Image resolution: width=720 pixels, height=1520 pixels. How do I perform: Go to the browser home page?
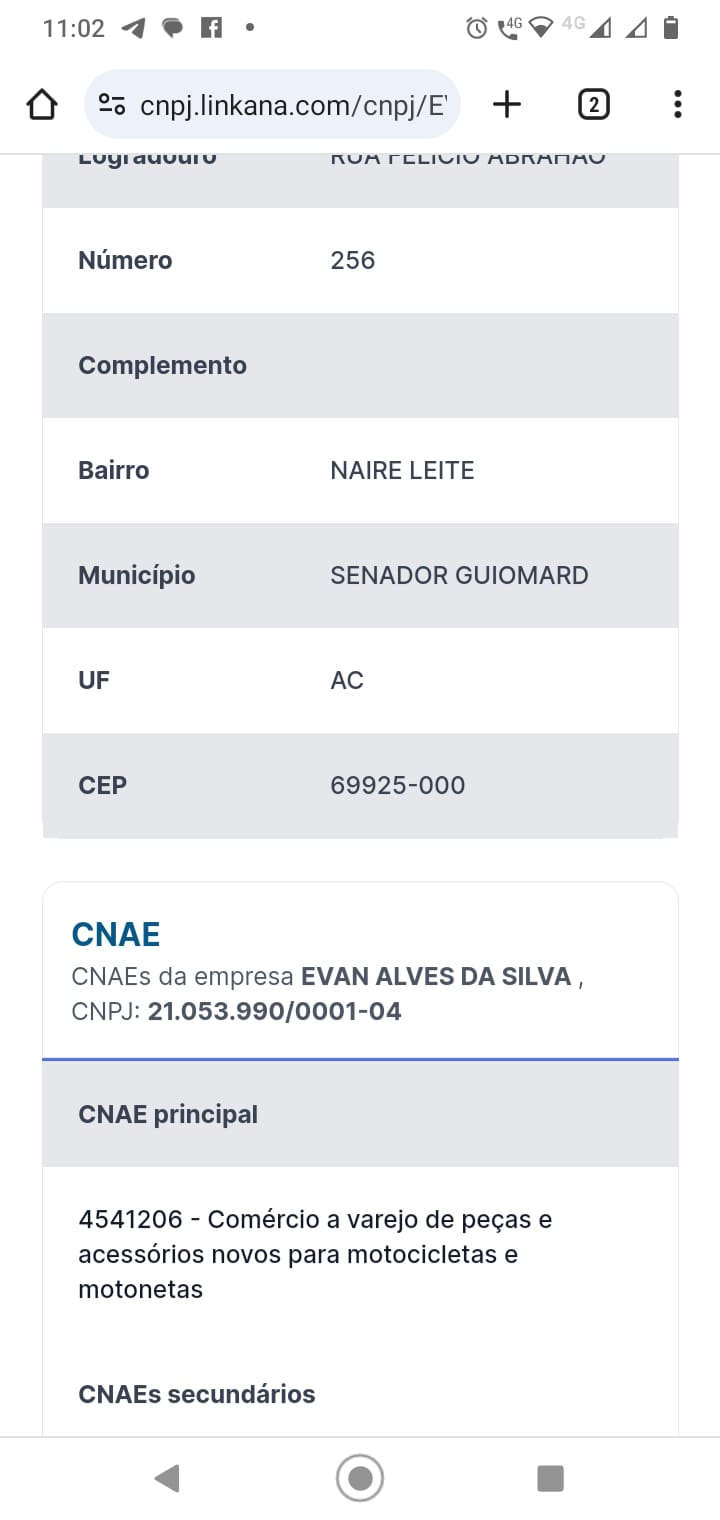42,104
